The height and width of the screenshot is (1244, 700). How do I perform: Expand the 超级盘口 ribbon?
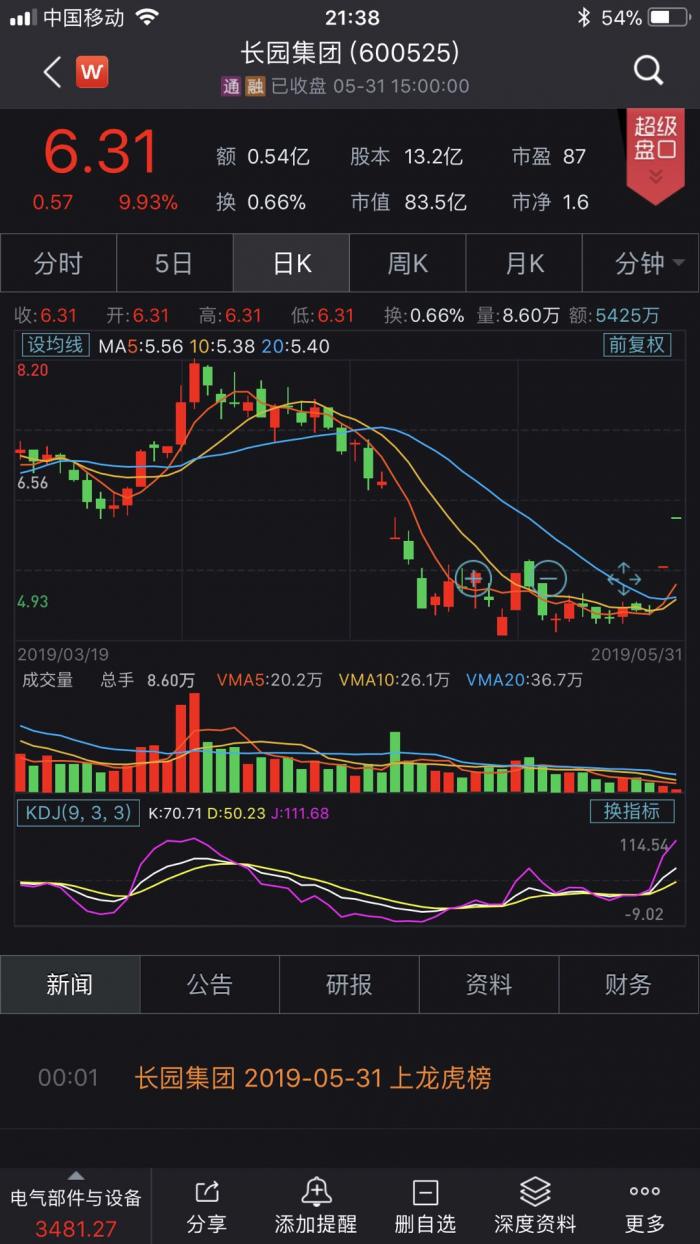point(655,152)
